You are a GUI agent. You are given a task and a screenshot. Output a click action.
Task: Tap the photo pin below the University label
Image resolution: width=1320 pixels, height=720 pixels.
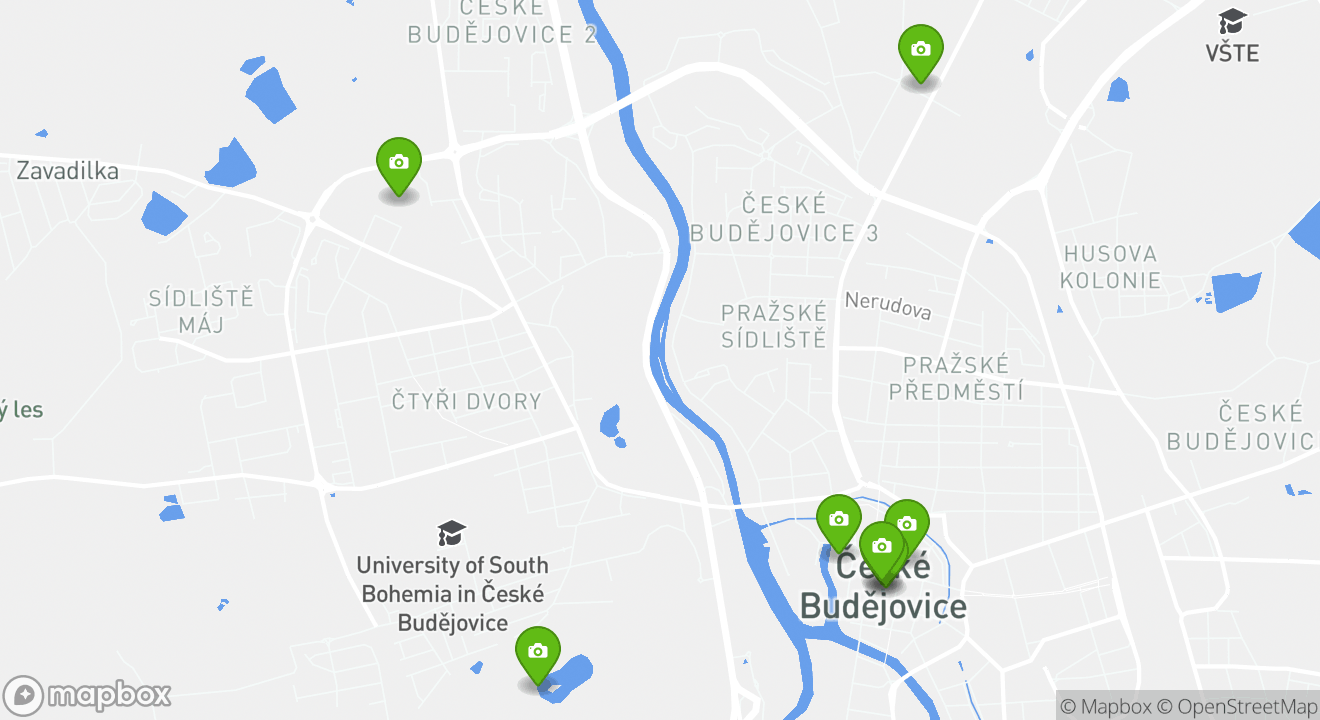tap(537, 652)
